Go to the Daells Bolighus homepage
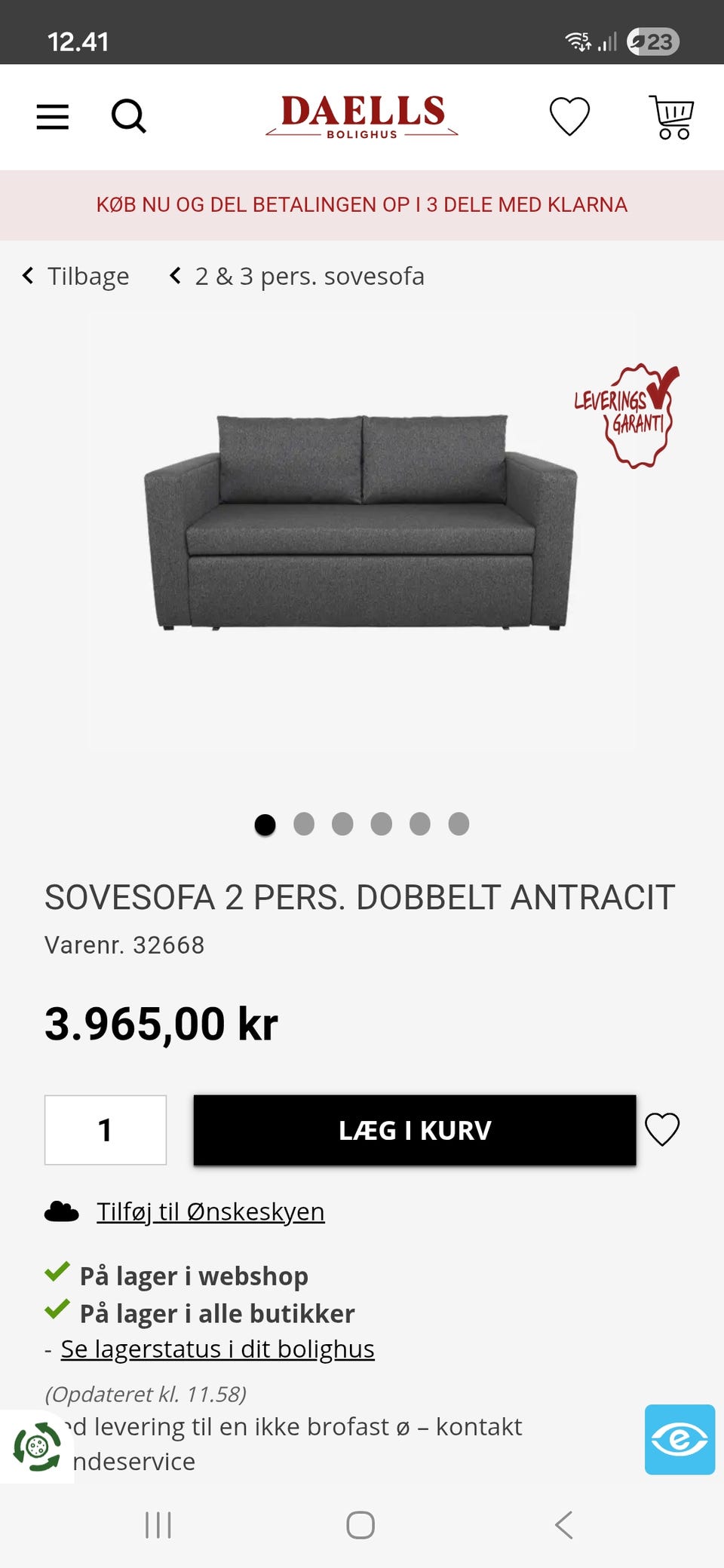The image size is (724, 1568). coord(362,117)
